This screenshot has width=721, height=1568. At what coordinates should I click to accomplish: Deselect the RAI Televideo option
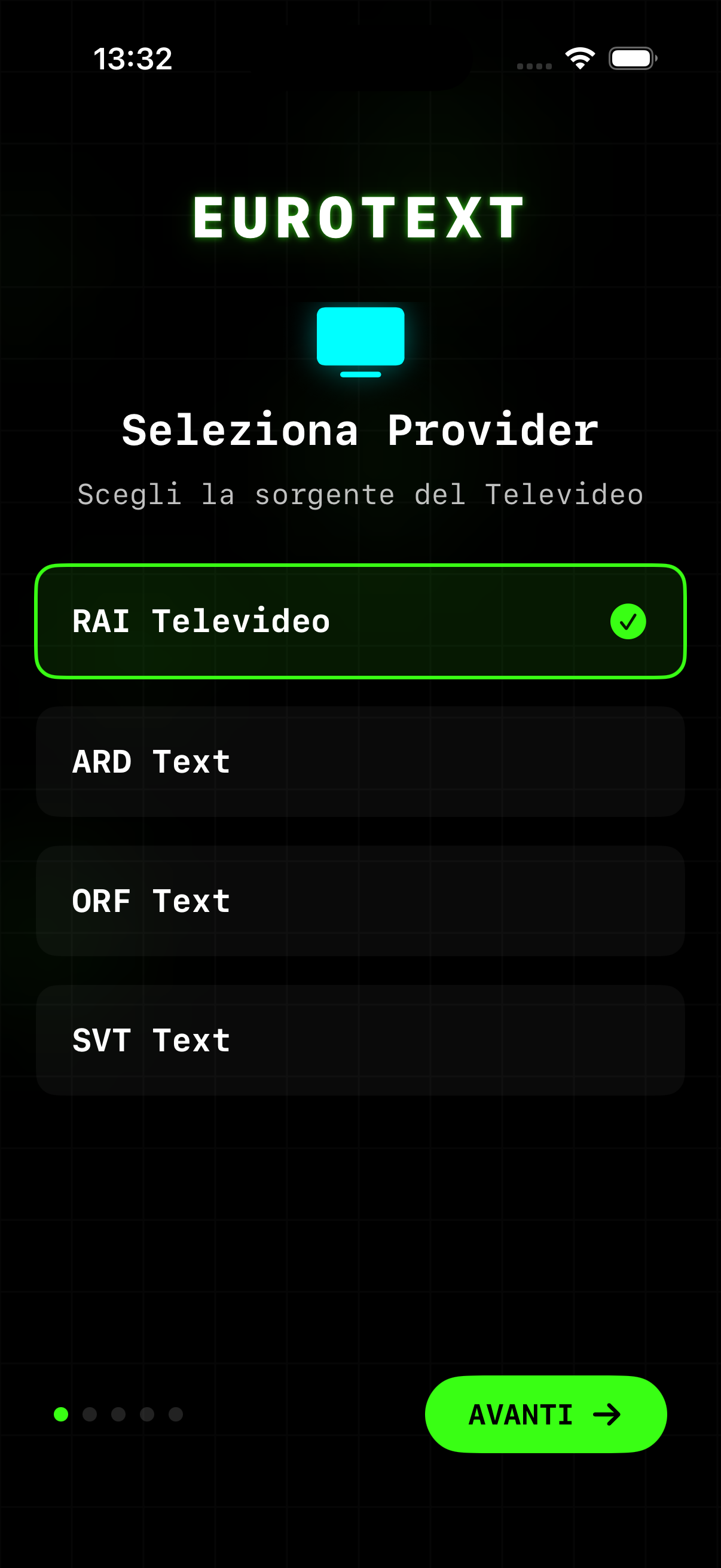[x=360, y=621]
